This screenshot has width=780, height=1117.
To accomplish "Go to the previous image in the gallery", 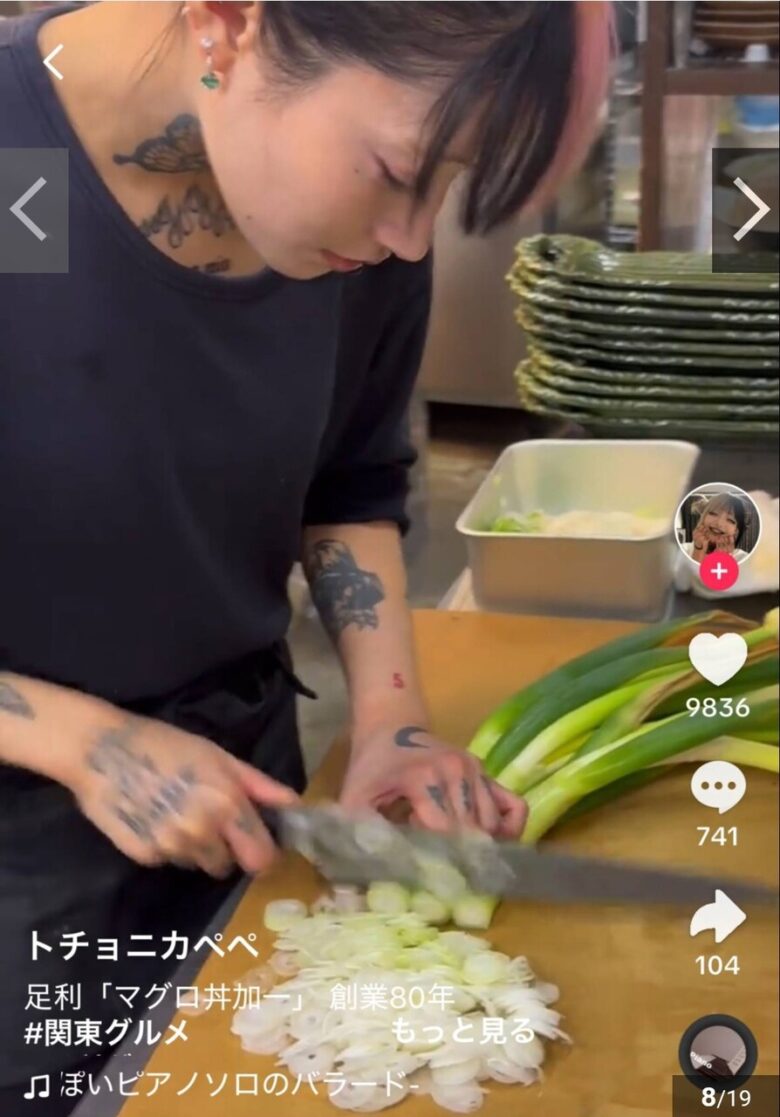I will pyautogui.click(x=31, y=210).
